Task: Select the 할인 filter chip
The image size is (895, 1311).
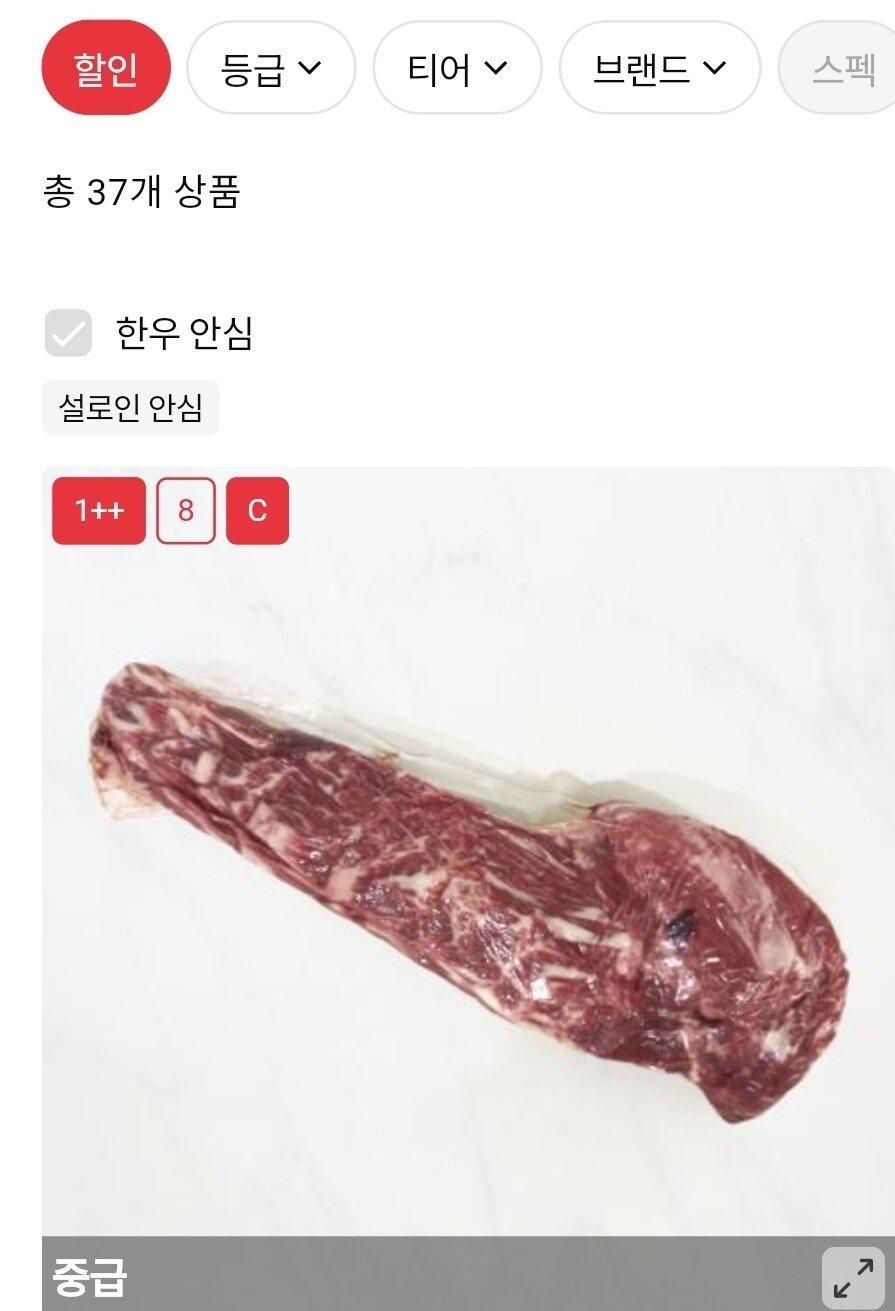Action: pos(106,68)
